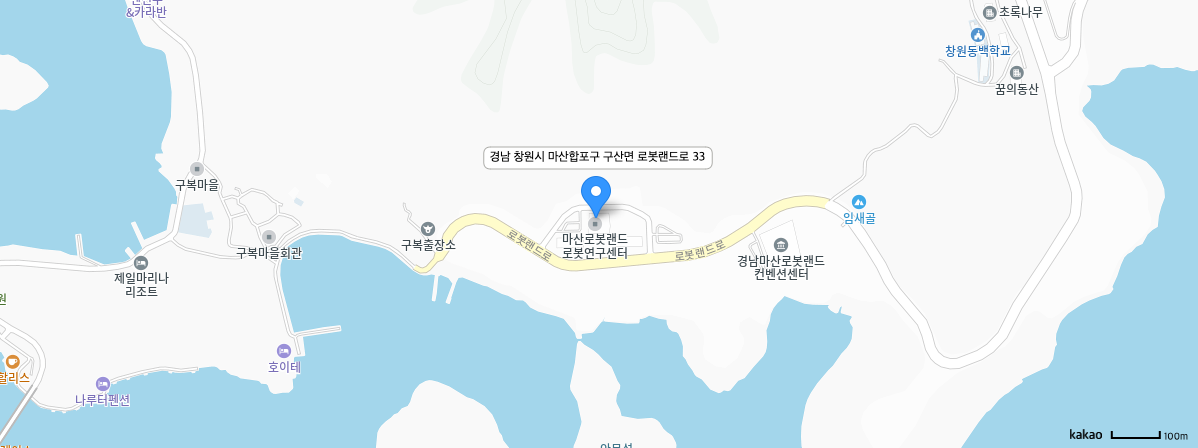Open the 임새골 camping spot marker
Screen dimensions: 1198x448
point(859,201)
